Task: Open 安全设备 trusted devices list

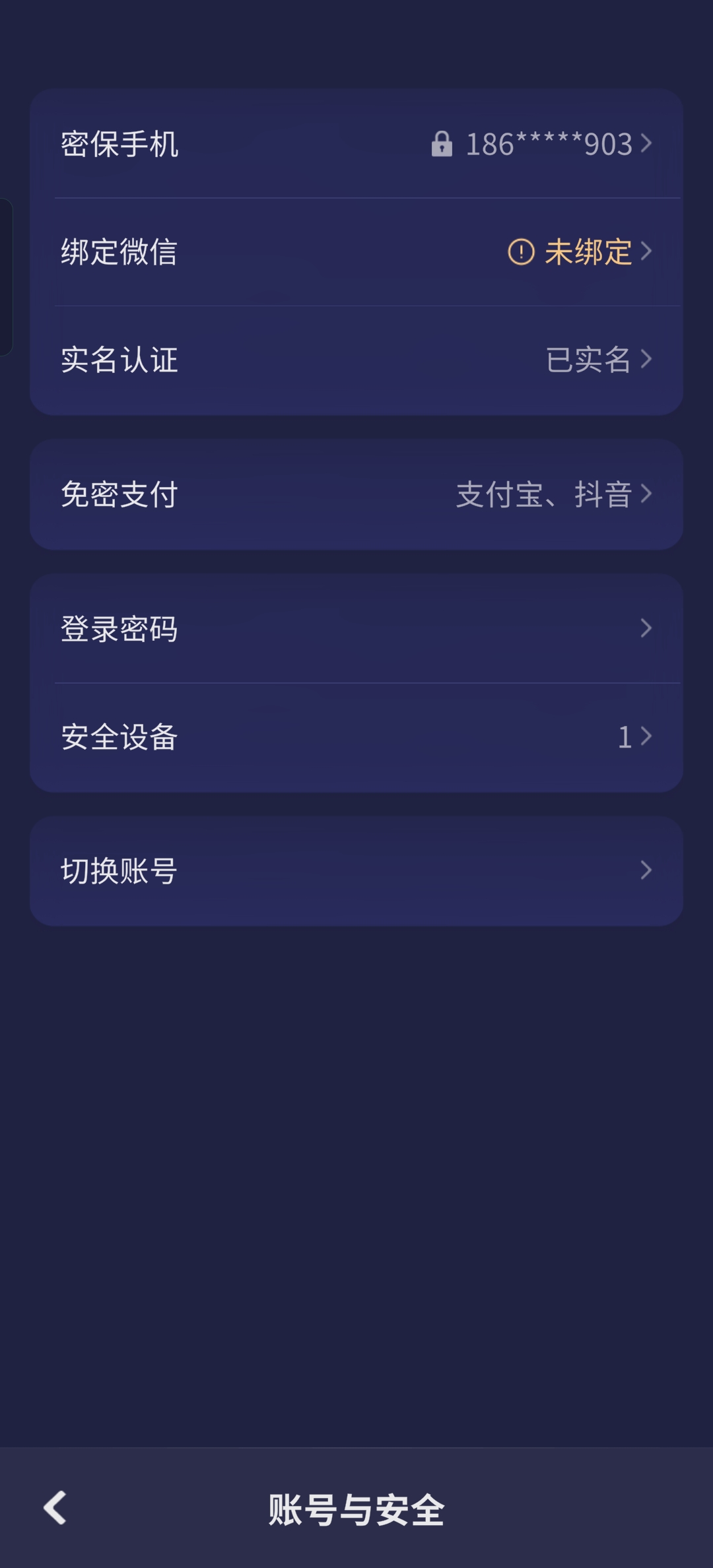Action: (356, 737)
